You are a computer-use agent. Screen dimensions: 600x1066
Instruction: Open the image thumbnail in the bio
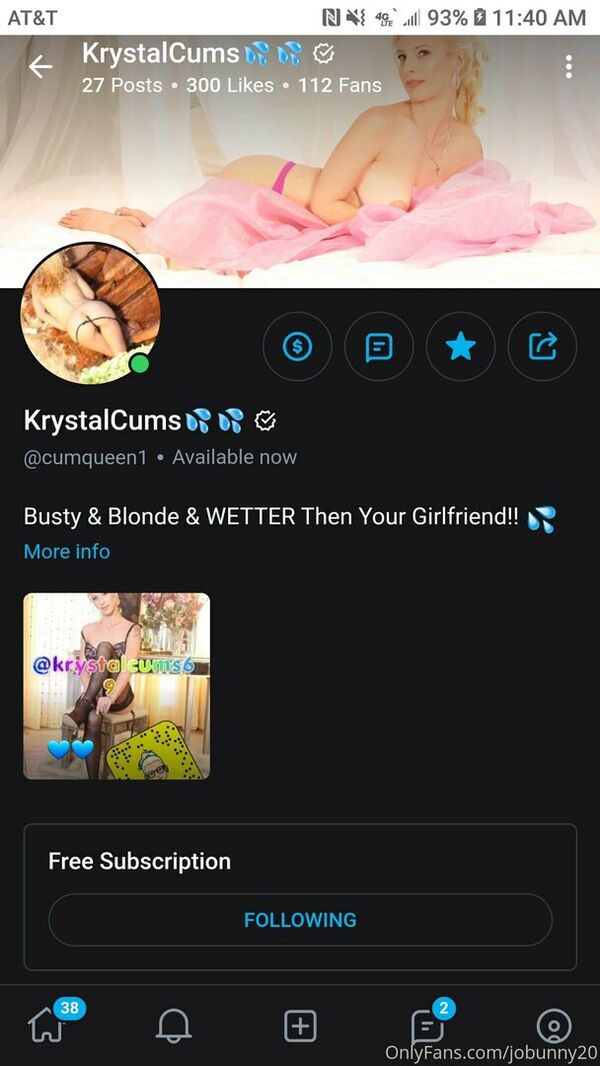click(116, 686)
